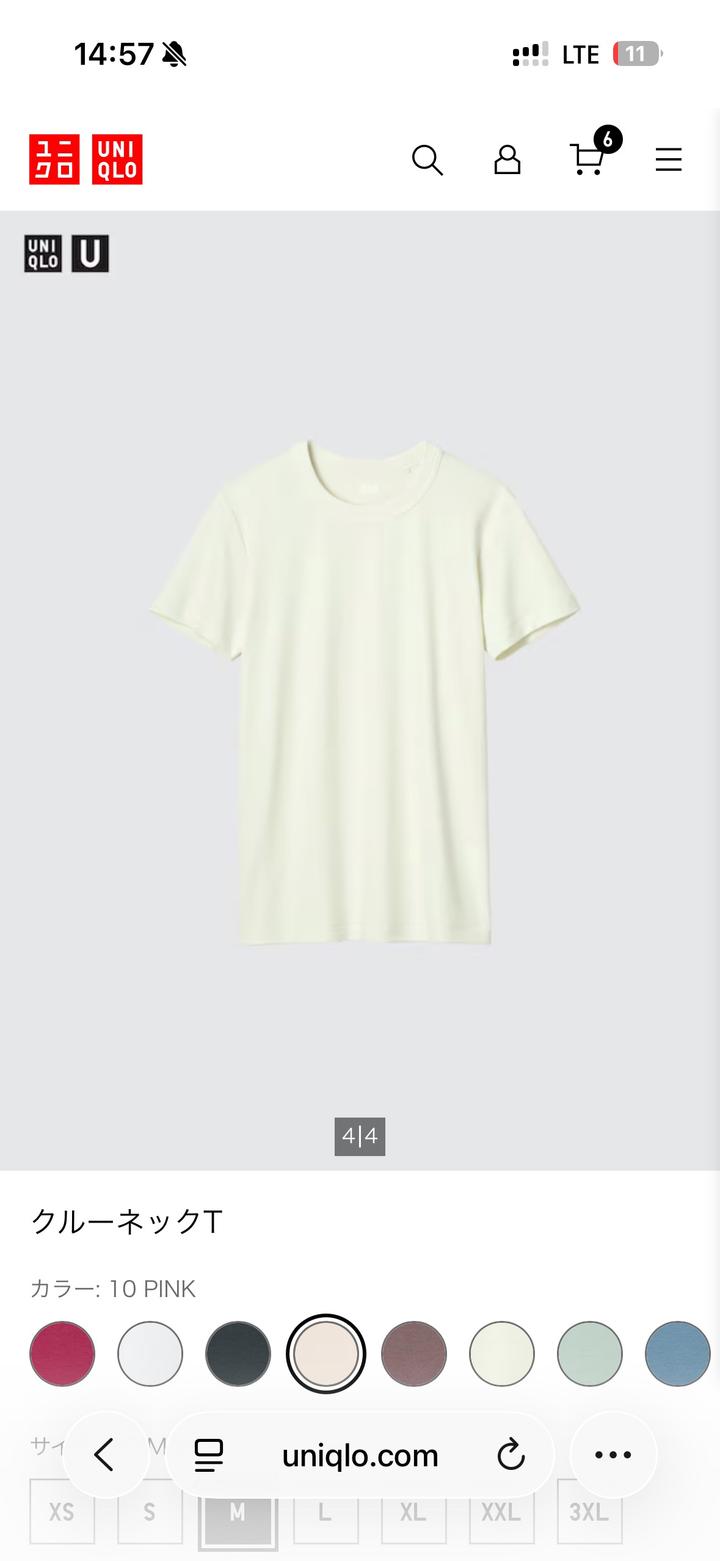Open the browser three-dot menu

tap(613, 1455)
